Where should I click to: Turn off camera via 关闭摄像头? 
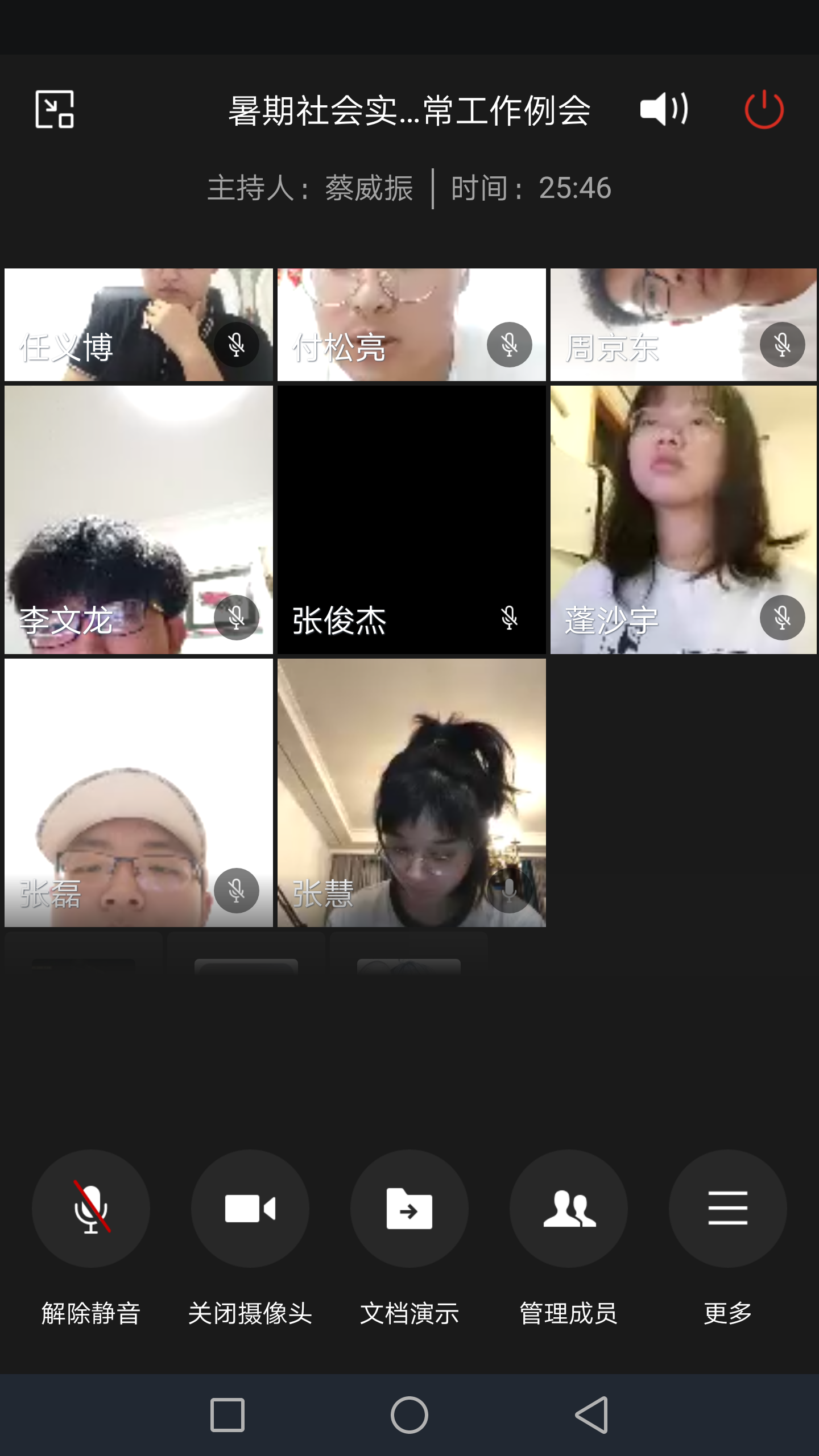pyautogui.click(x=250, y=1209)
